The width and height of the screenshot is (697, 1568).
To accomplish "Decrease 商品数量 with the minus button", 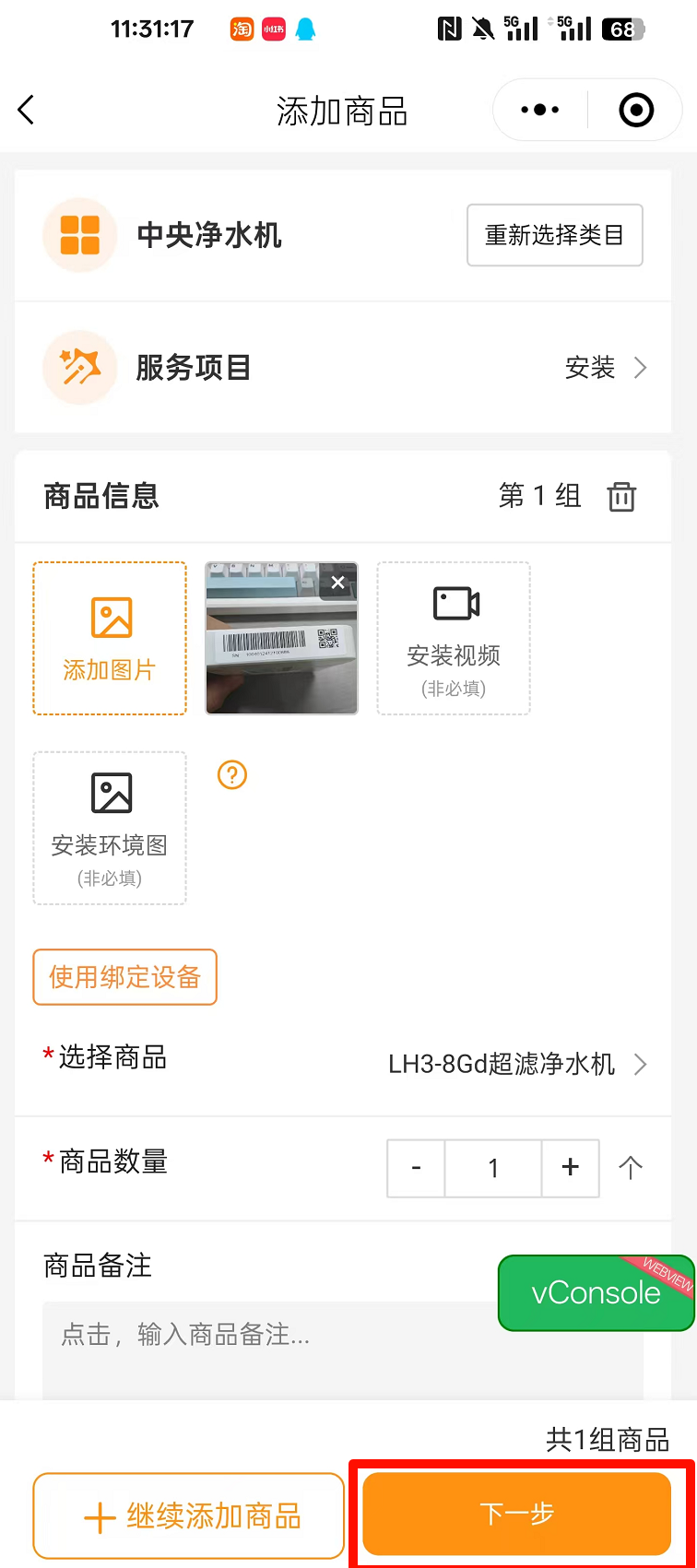I will coord(416,1168).
